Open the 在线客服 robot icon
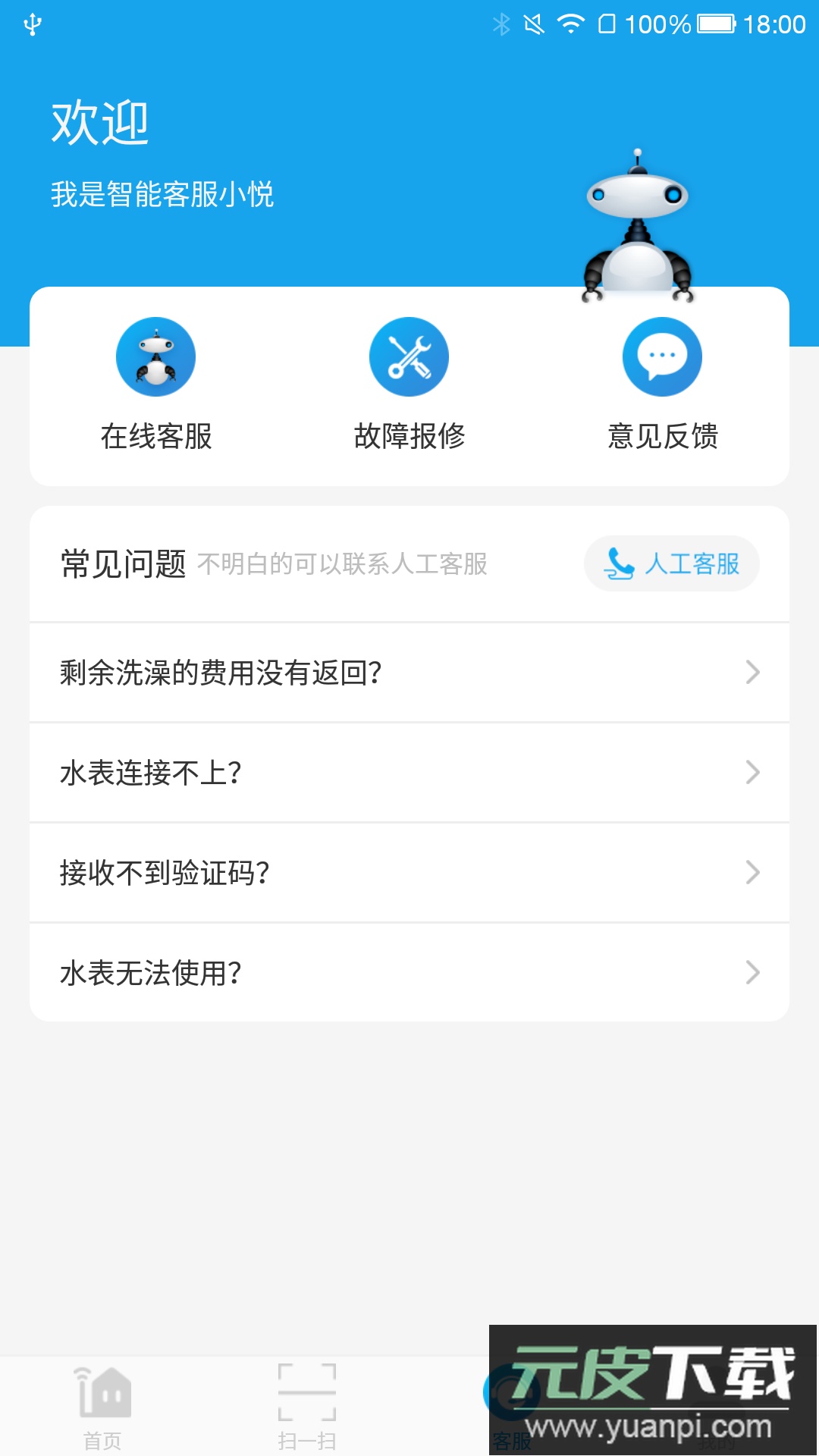The width and height of the screenshot is (819, 1456). click(155, 355)
